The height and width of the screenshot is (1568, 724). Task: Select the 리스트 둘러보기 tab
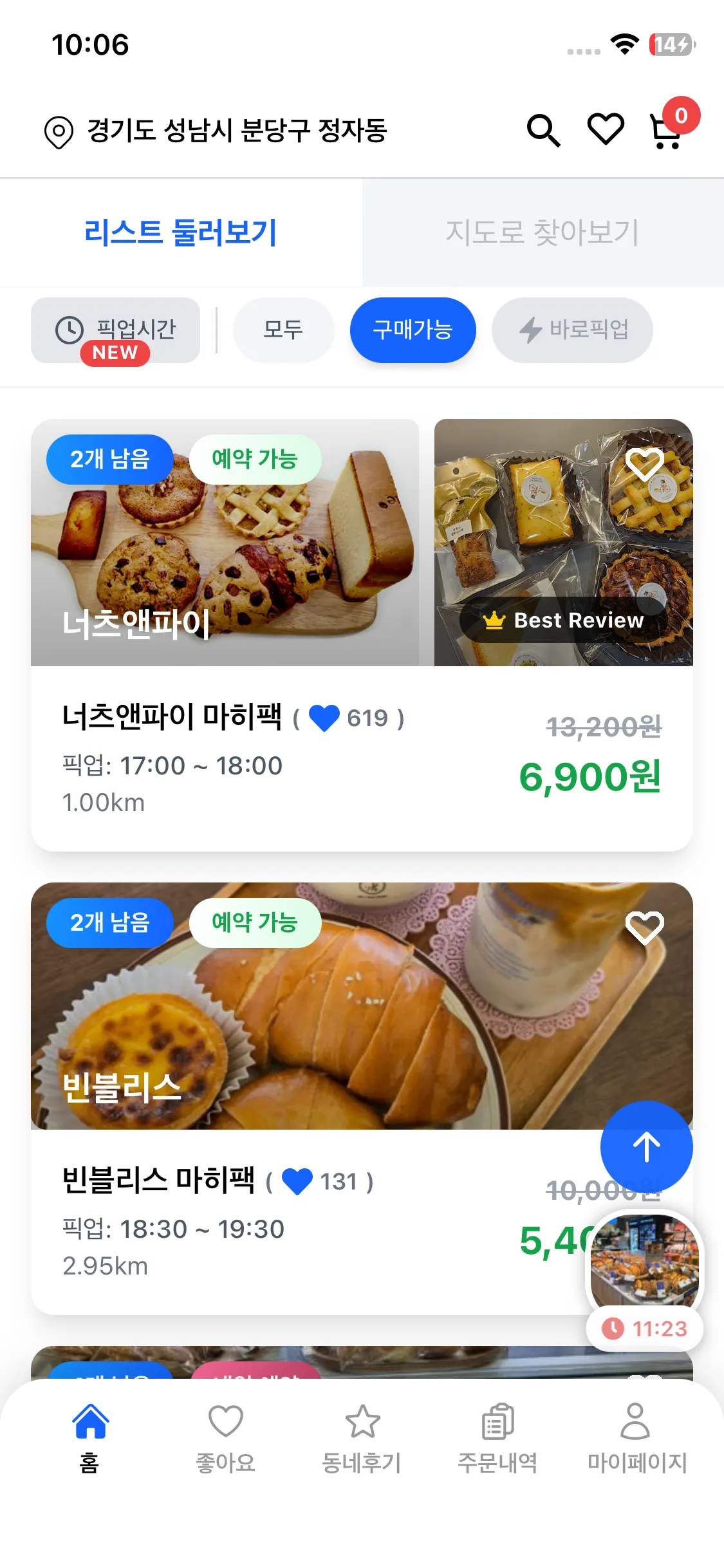pos(180,232)
